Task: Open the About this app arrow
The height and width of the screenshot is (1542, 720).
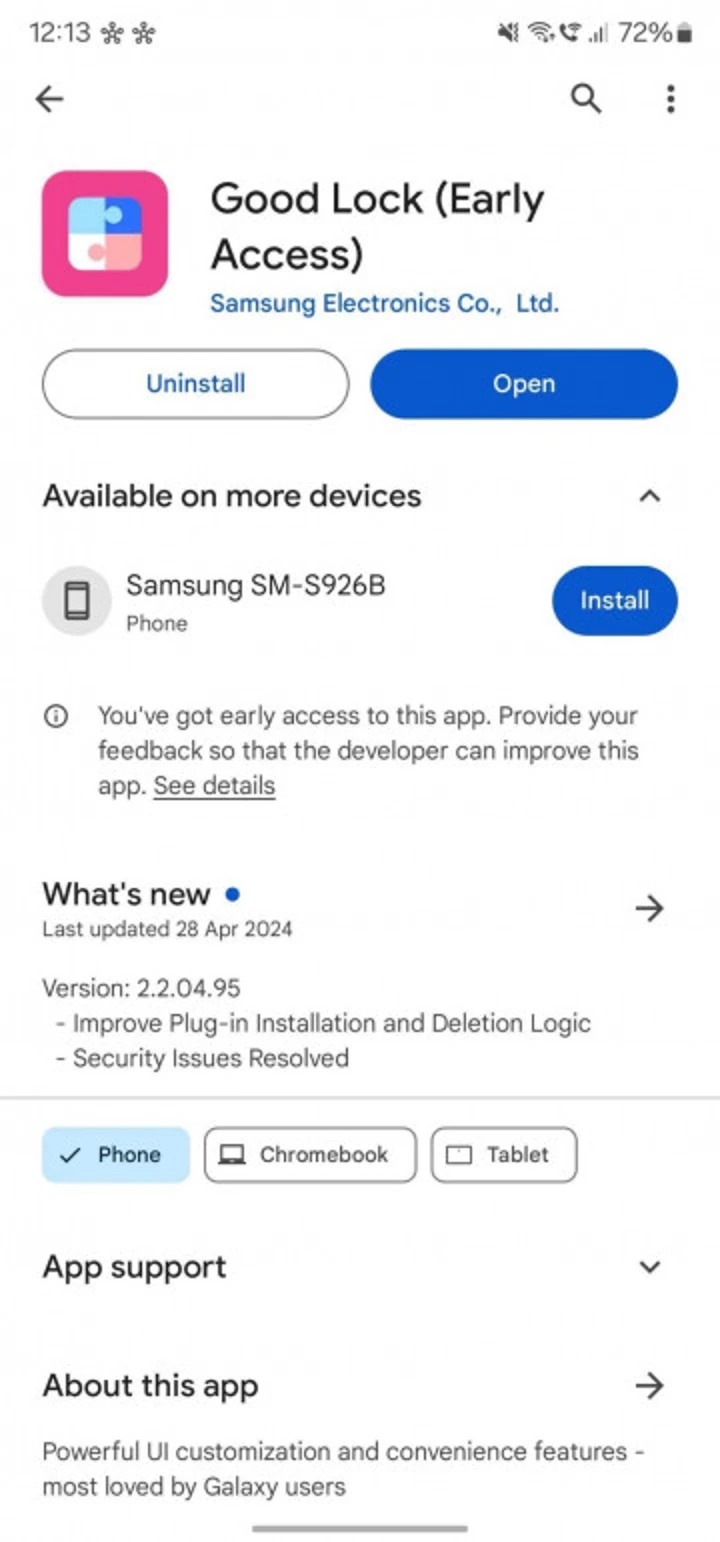Action: tap(649, 1386)
